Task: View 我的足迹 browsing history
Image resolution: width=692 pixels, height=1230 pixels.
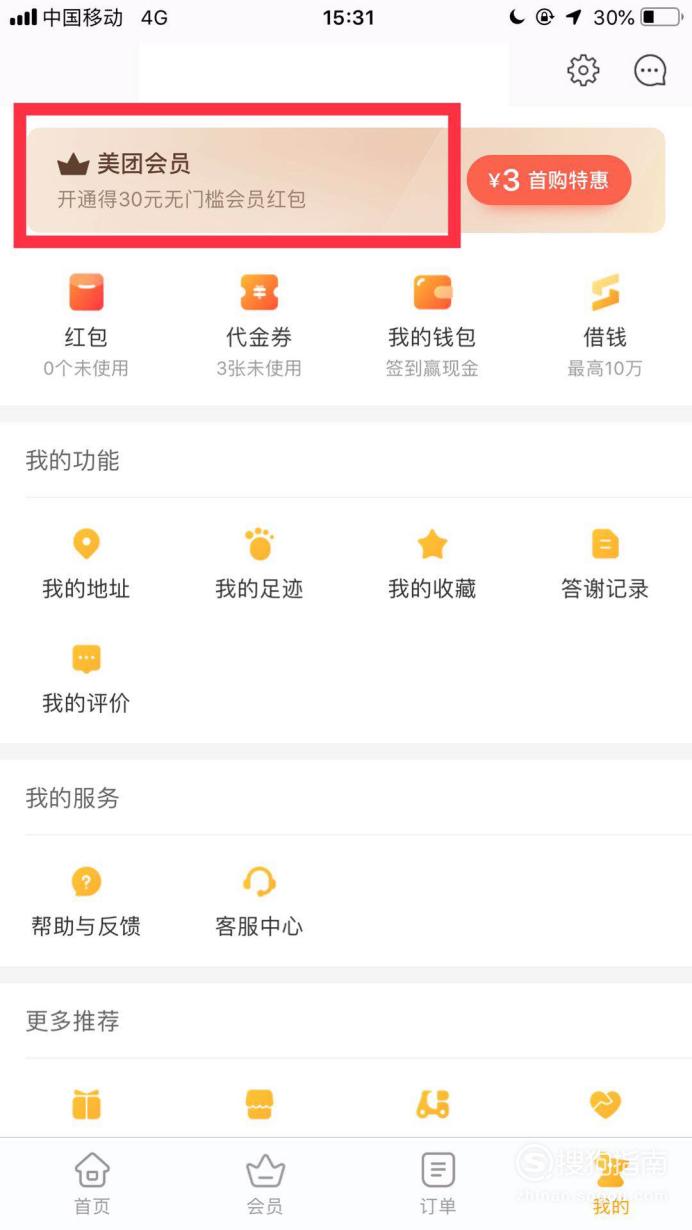Action: tap(259, 565)
